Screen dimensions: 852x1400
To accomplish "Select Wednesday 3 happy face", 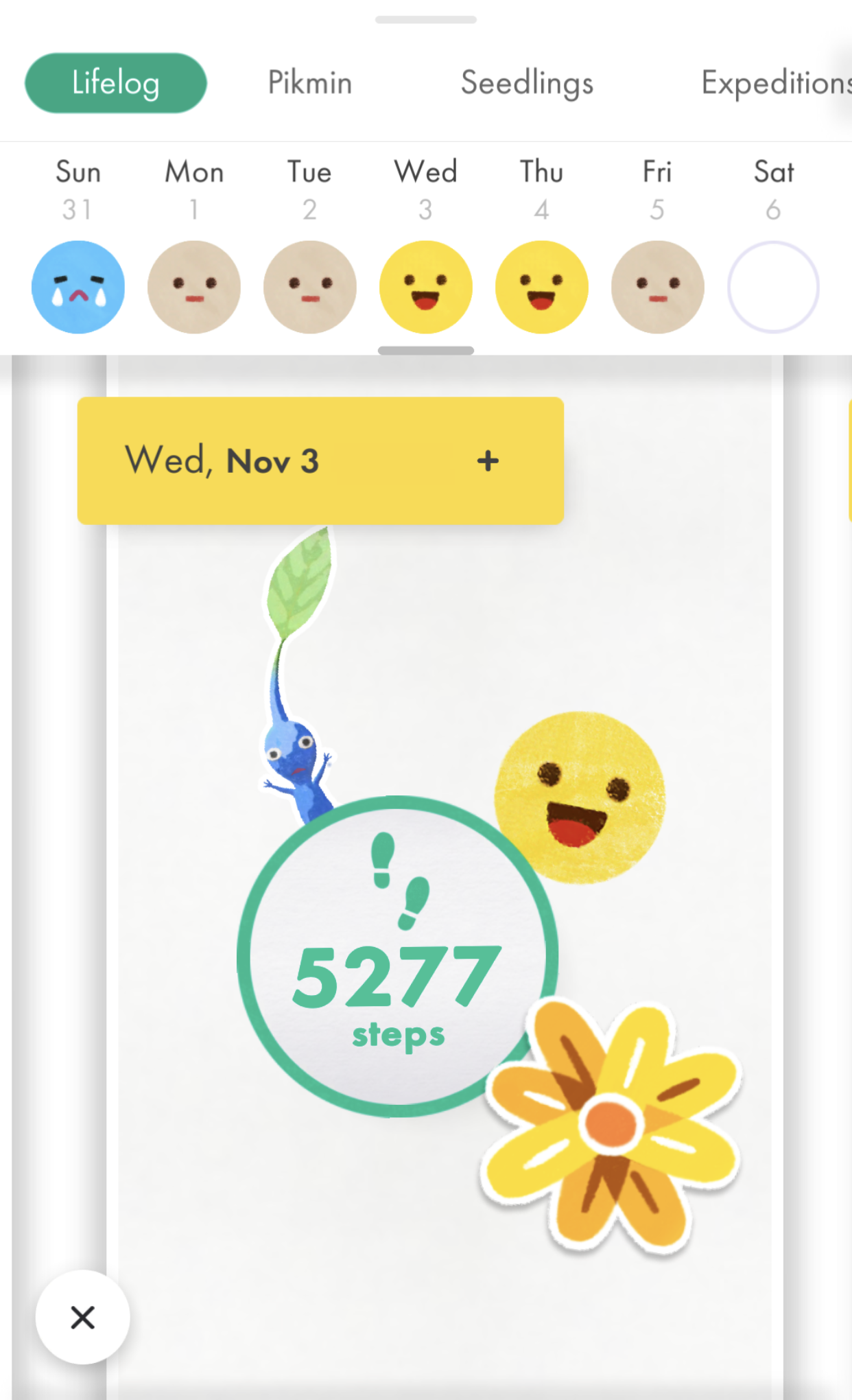I will point(426,287).
